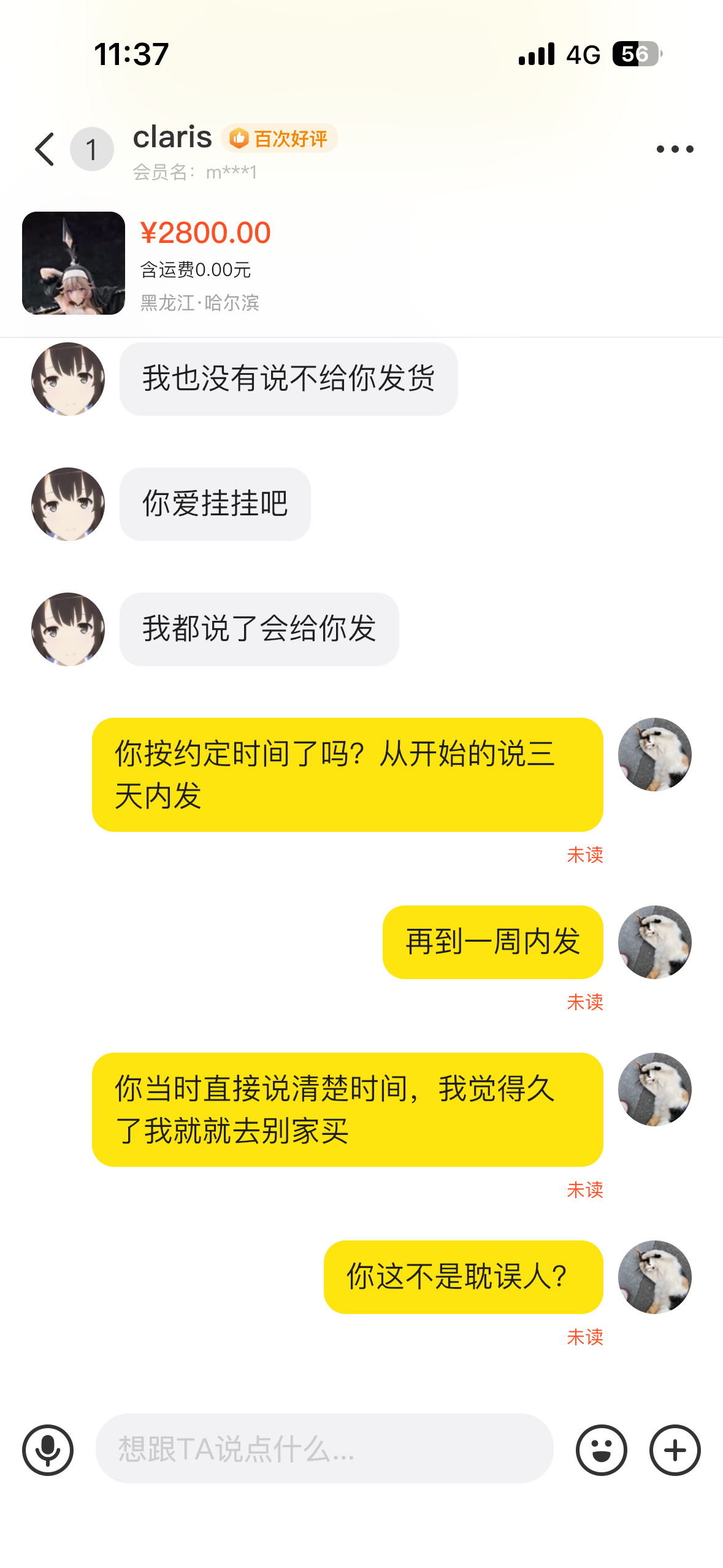Open claris's profile from the header name

(172, 137)
